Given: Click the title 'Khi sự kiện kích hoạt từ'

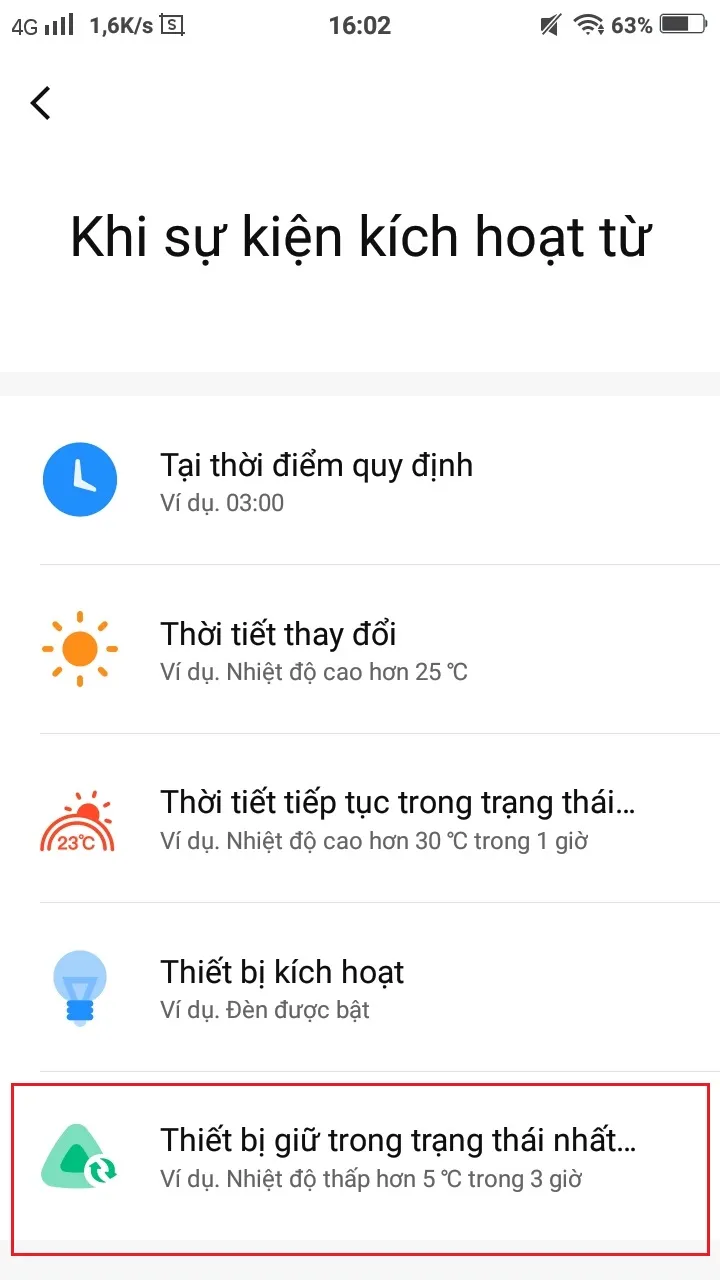Looking at the screenshot, I should click(x=360, y=235).
